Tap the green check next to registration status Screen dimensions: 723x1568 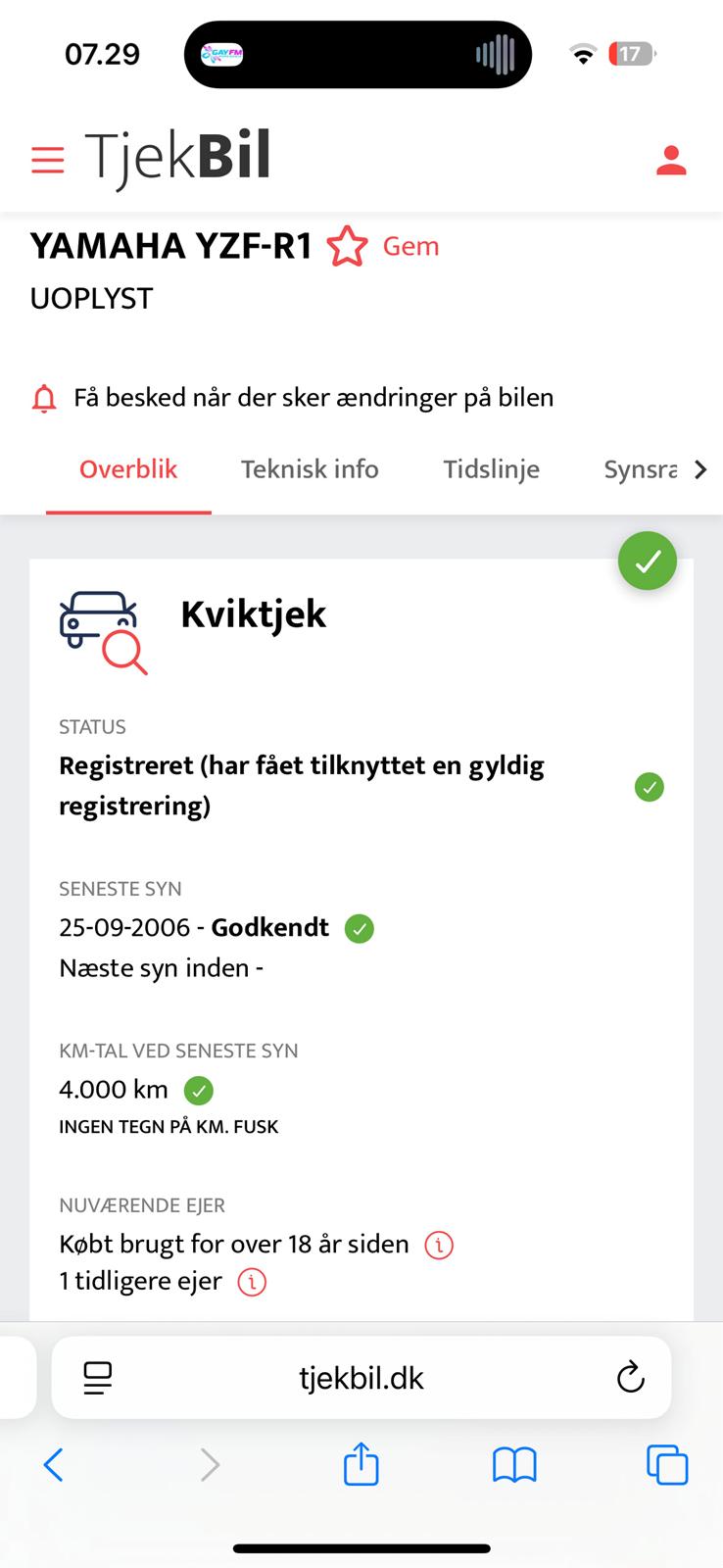click(x=650, y=787)
